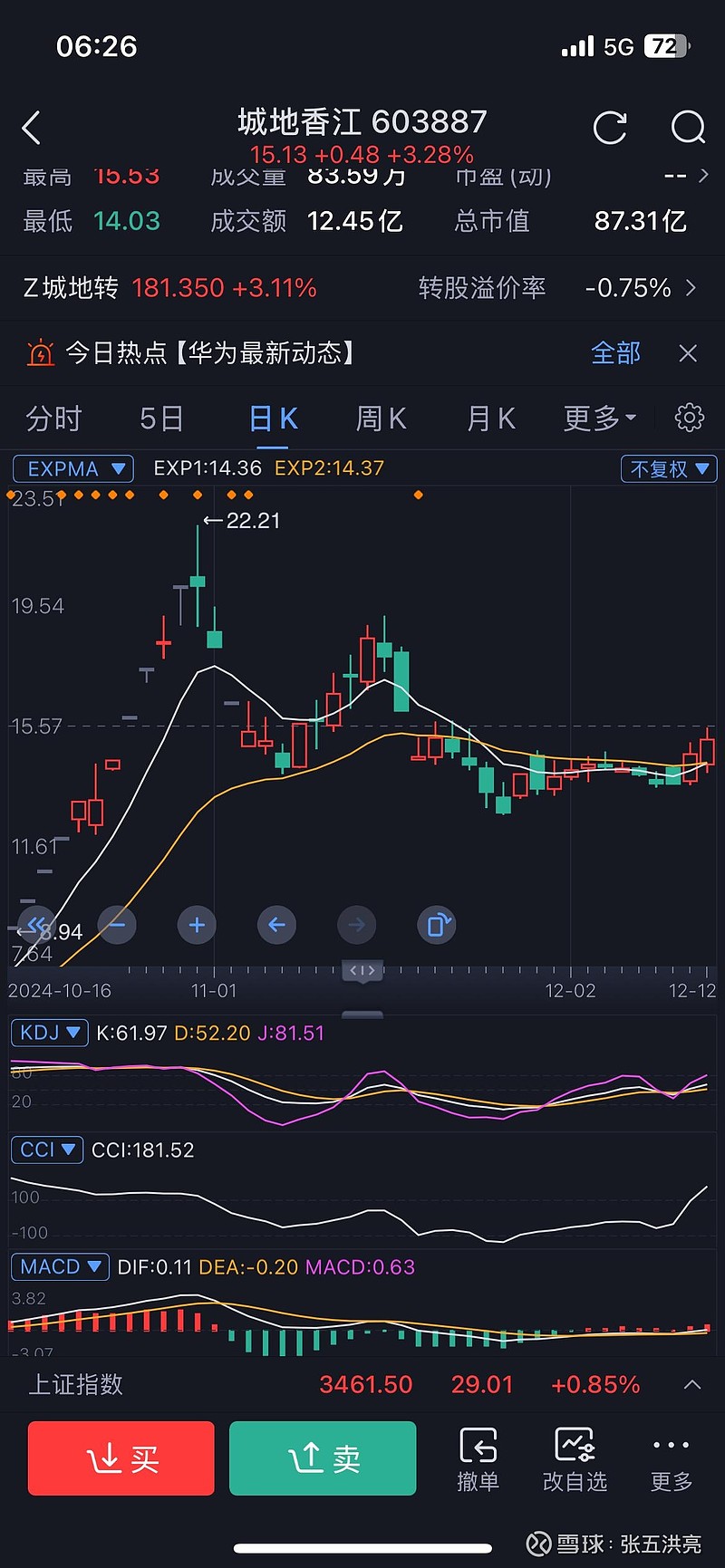Switch to the 周K weekly chart tab
725x1568 pixels.
[380, 418]
